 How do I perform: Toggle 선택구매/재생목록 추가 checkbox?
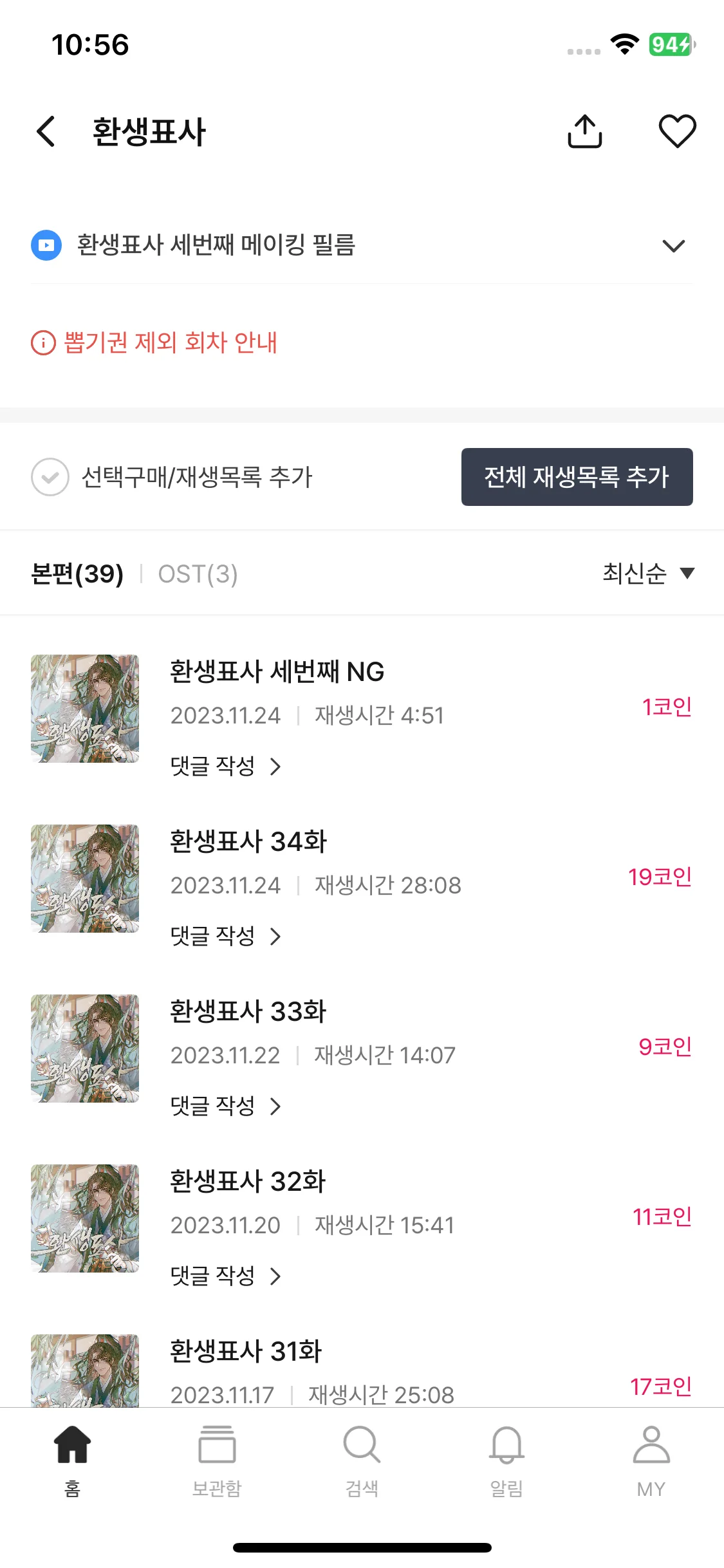pos(50,477)
